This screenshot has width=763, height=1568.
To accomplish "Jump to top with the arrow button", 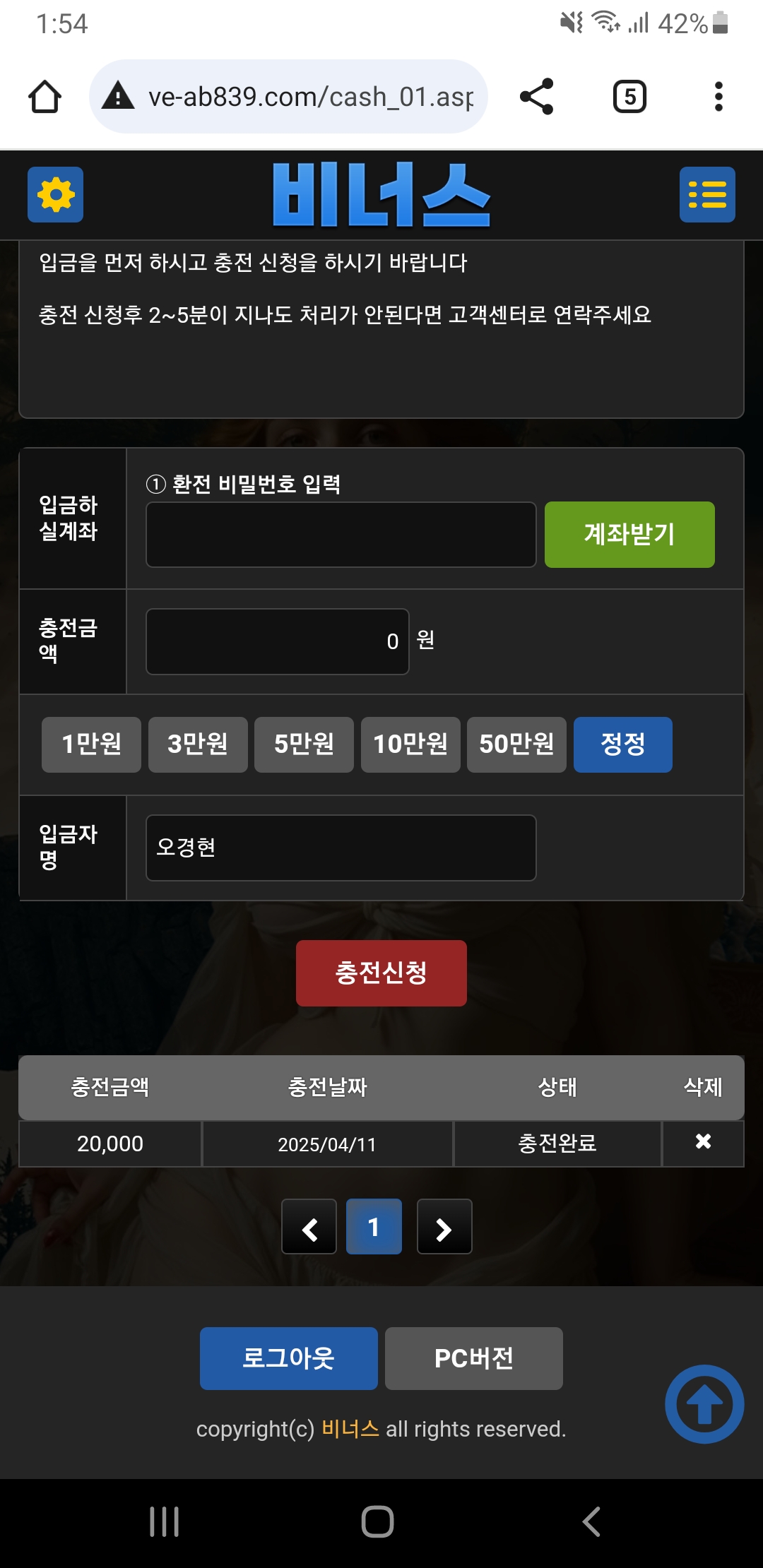I will click(x=704, y=1404).
